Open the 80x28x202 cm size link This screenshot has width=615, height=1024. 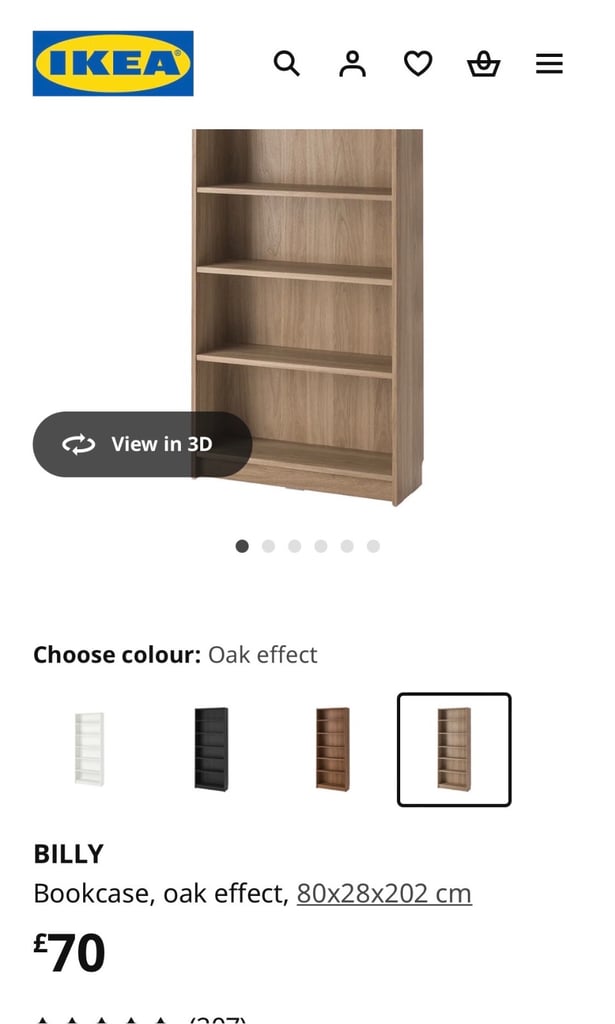384,893
